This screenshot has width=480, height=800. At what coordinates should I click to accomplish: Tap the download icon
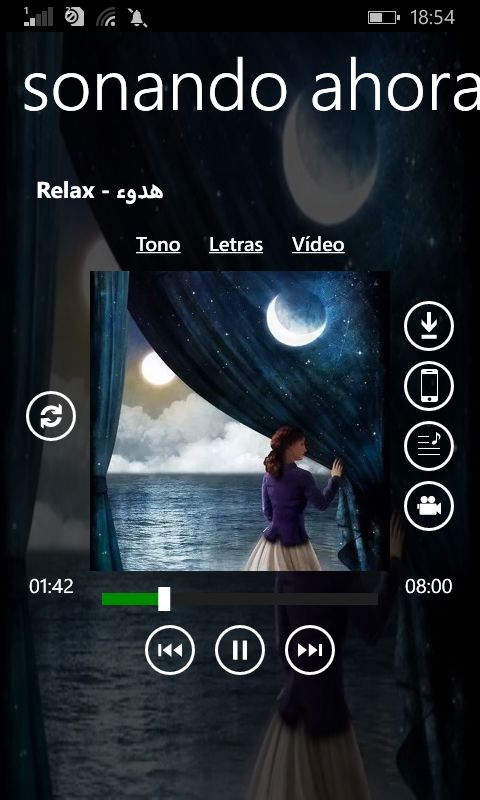click(428, 326)
